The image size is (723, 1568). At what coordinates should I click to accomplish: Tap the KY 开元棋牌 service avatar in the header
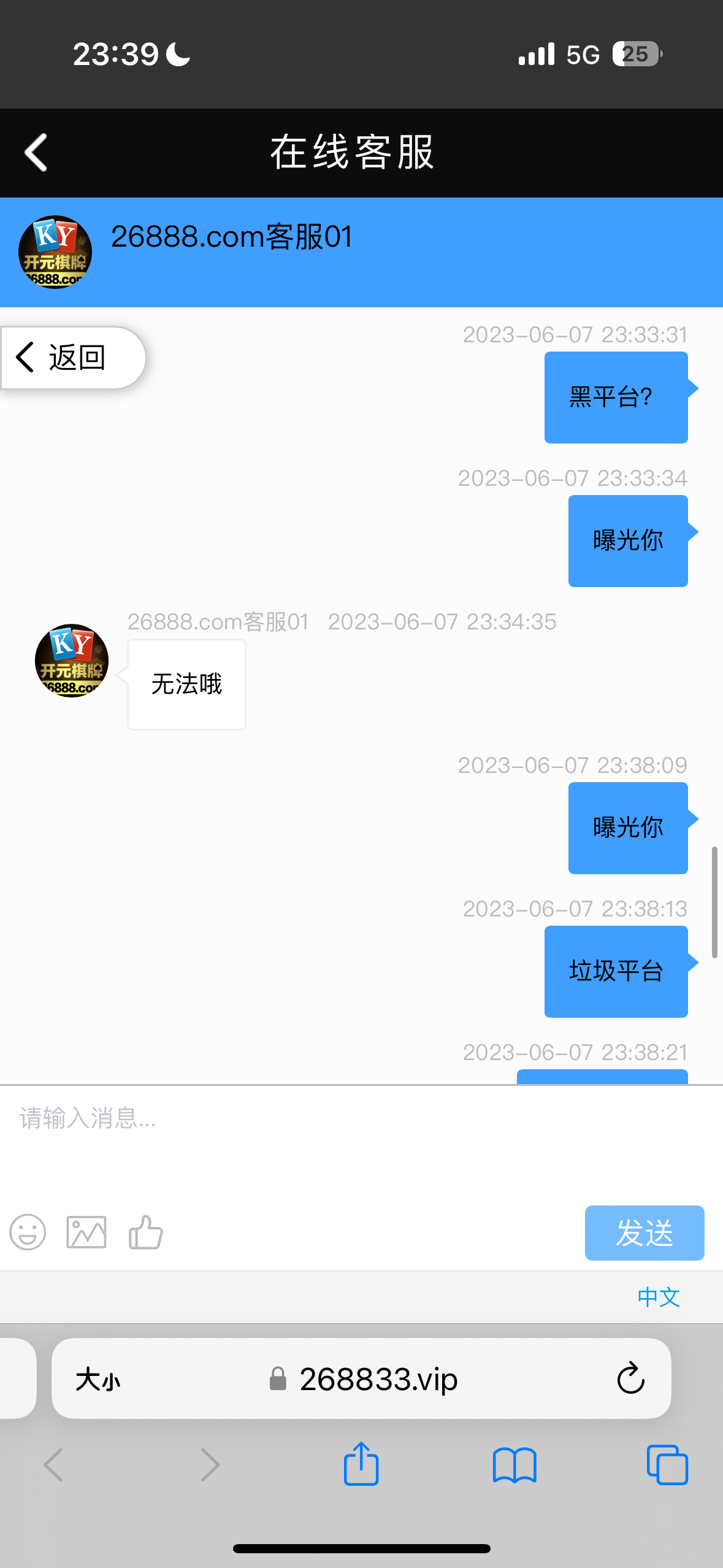point(54,252)
